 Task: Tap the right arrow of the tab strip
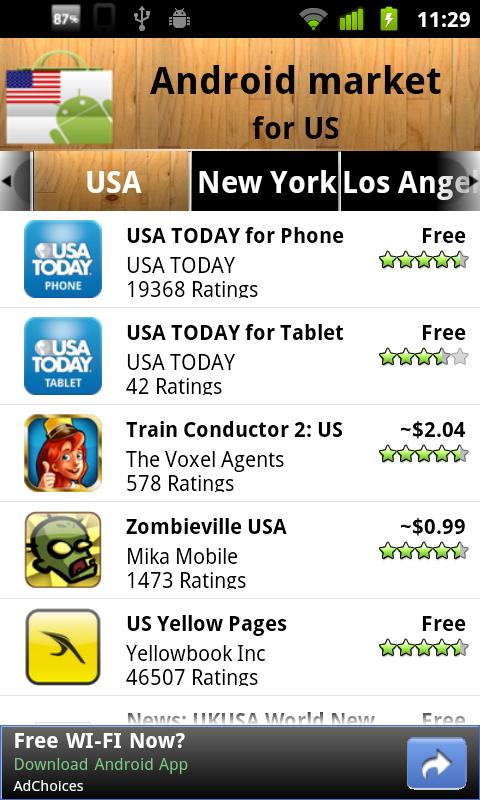tap(473, 181)
